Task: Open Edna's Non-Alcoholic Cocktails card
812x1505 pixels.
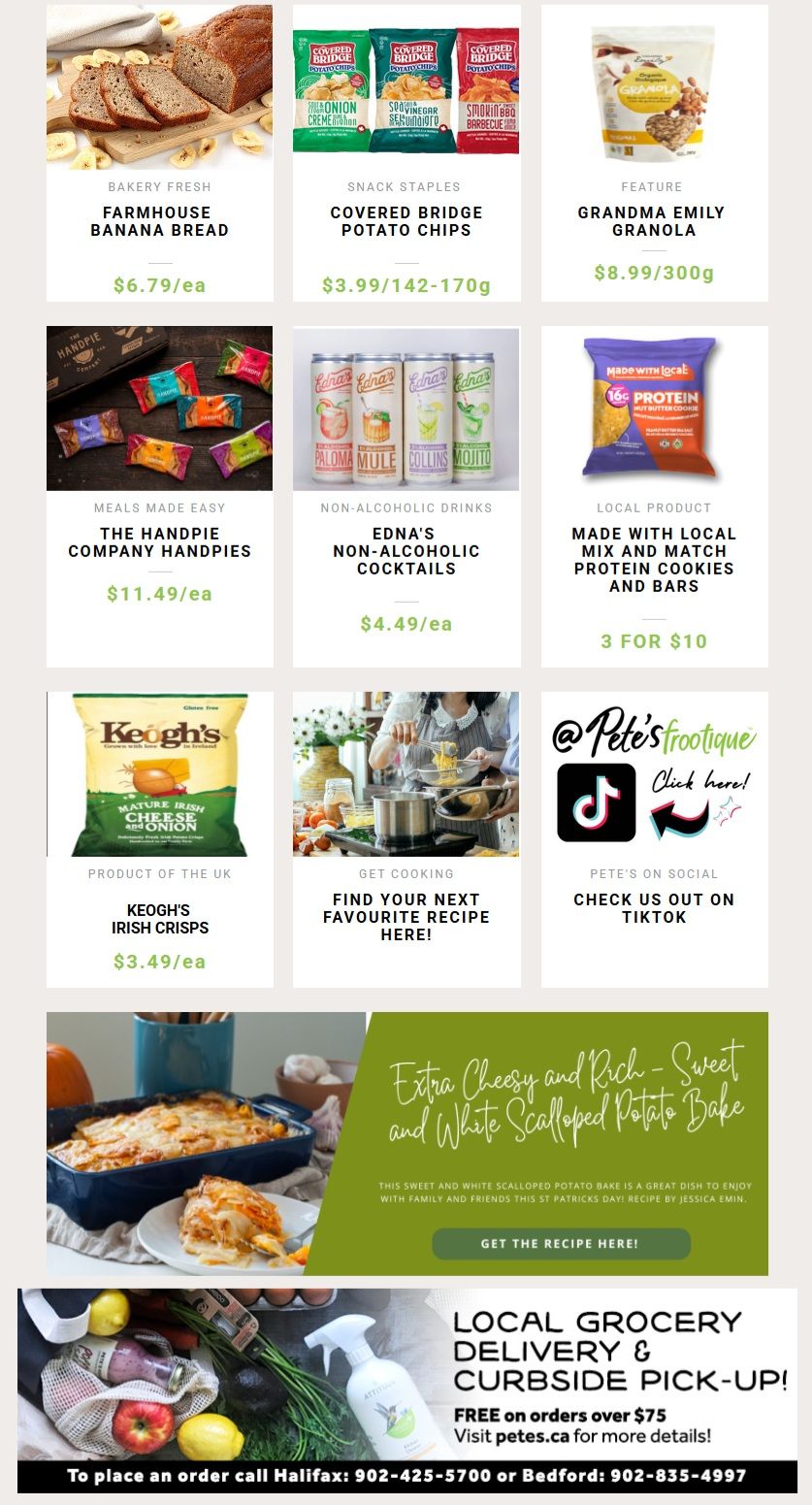Action: click(x=406, y=551)
